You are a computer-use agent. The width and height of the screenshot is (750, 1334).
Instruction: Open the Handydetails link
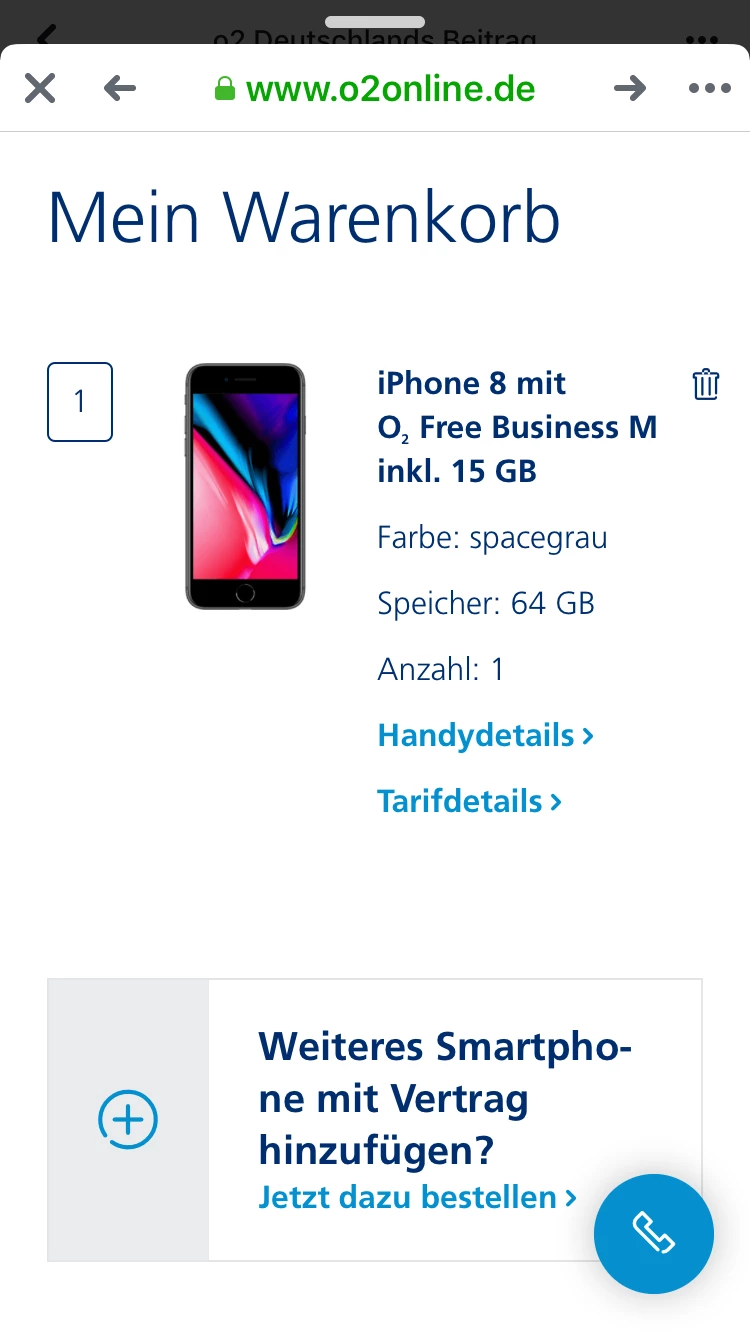(x=486, y=736)
